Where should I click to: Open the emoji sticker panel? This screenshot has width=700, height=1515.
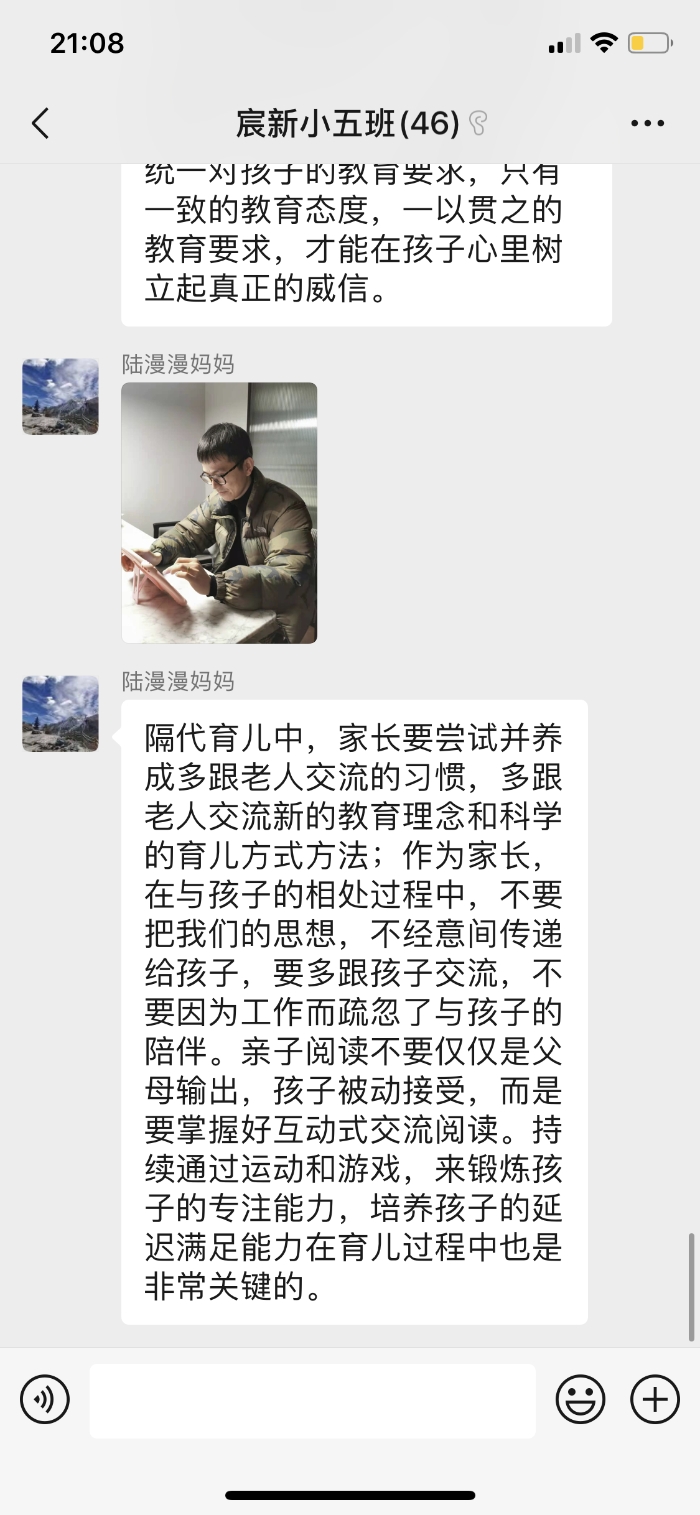tap(581, 1398)
